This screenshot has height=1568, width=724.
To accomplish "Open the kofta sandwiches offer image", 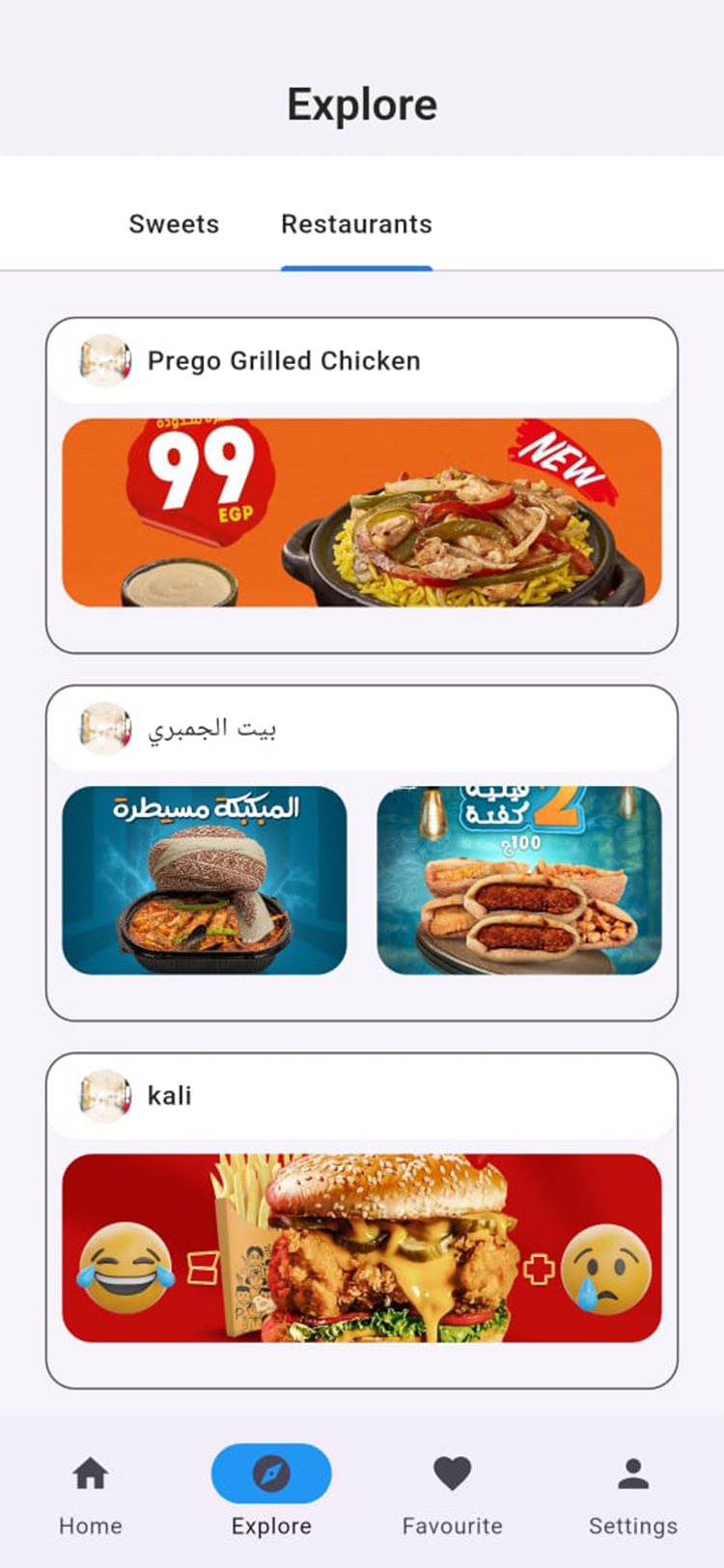I will 518,880.
